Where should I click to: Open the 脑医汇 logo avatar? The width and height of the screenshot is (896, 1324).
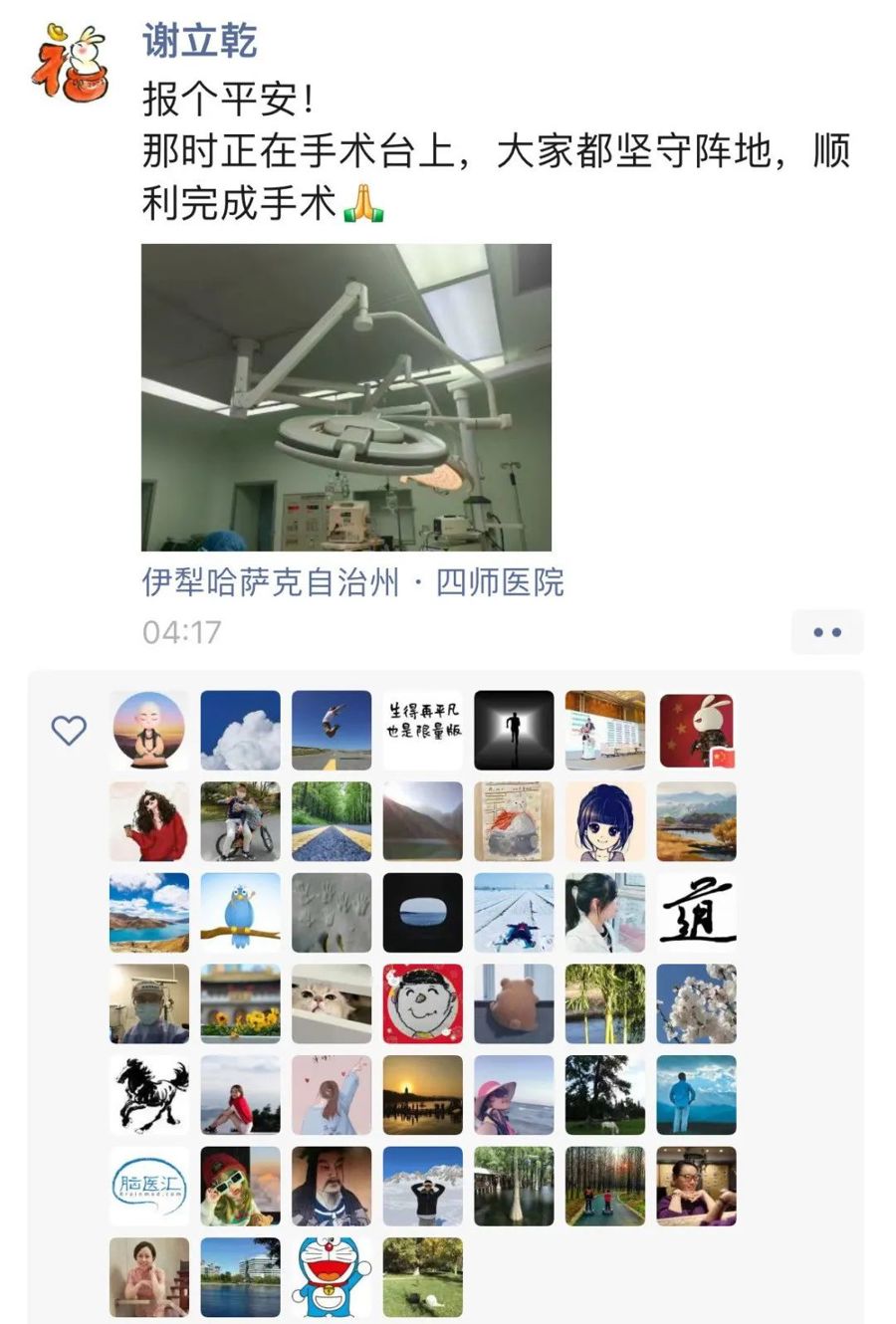(x=149, y=1186)
